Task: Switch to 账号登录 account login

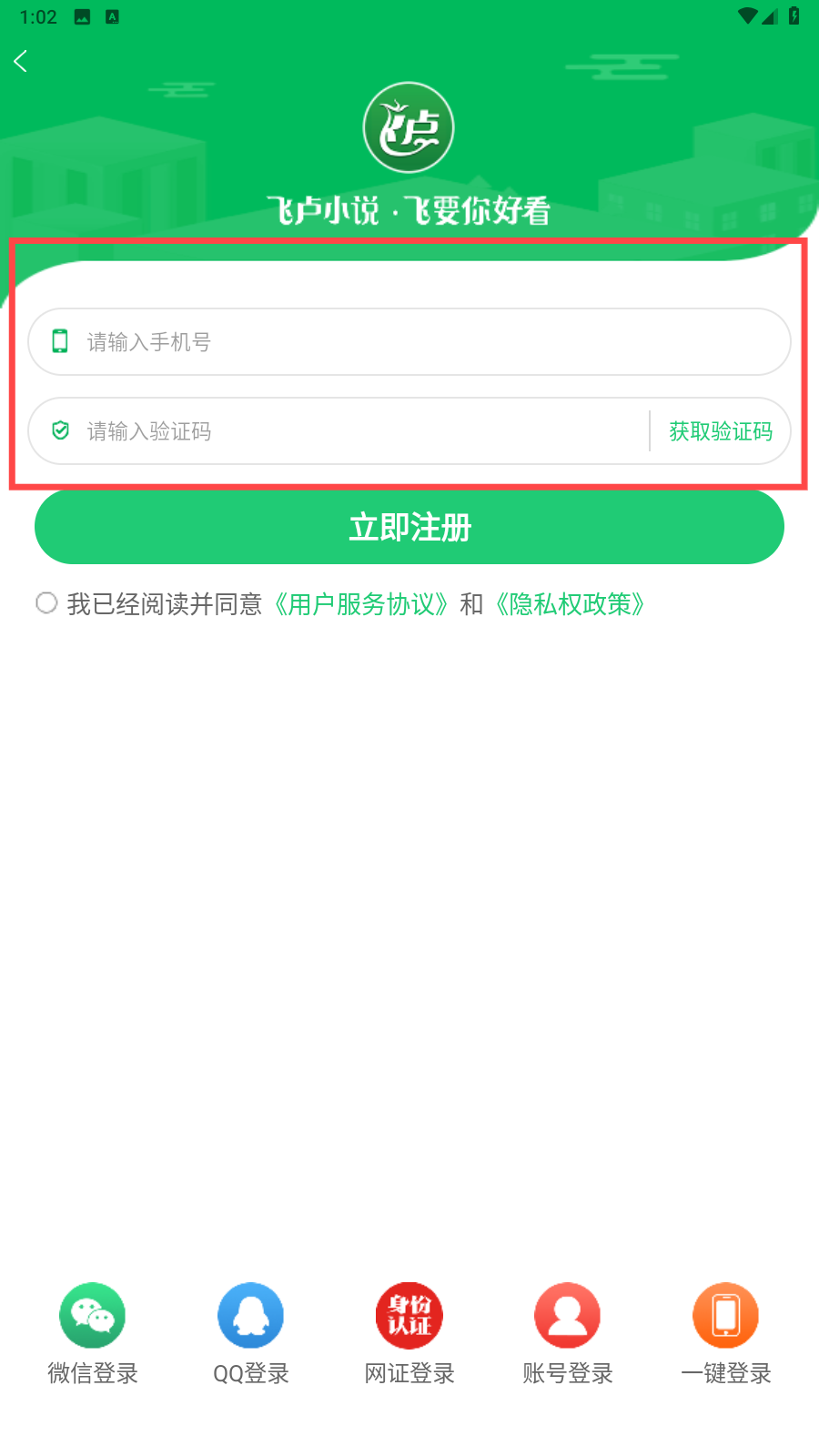Action: pos(567,1316)
